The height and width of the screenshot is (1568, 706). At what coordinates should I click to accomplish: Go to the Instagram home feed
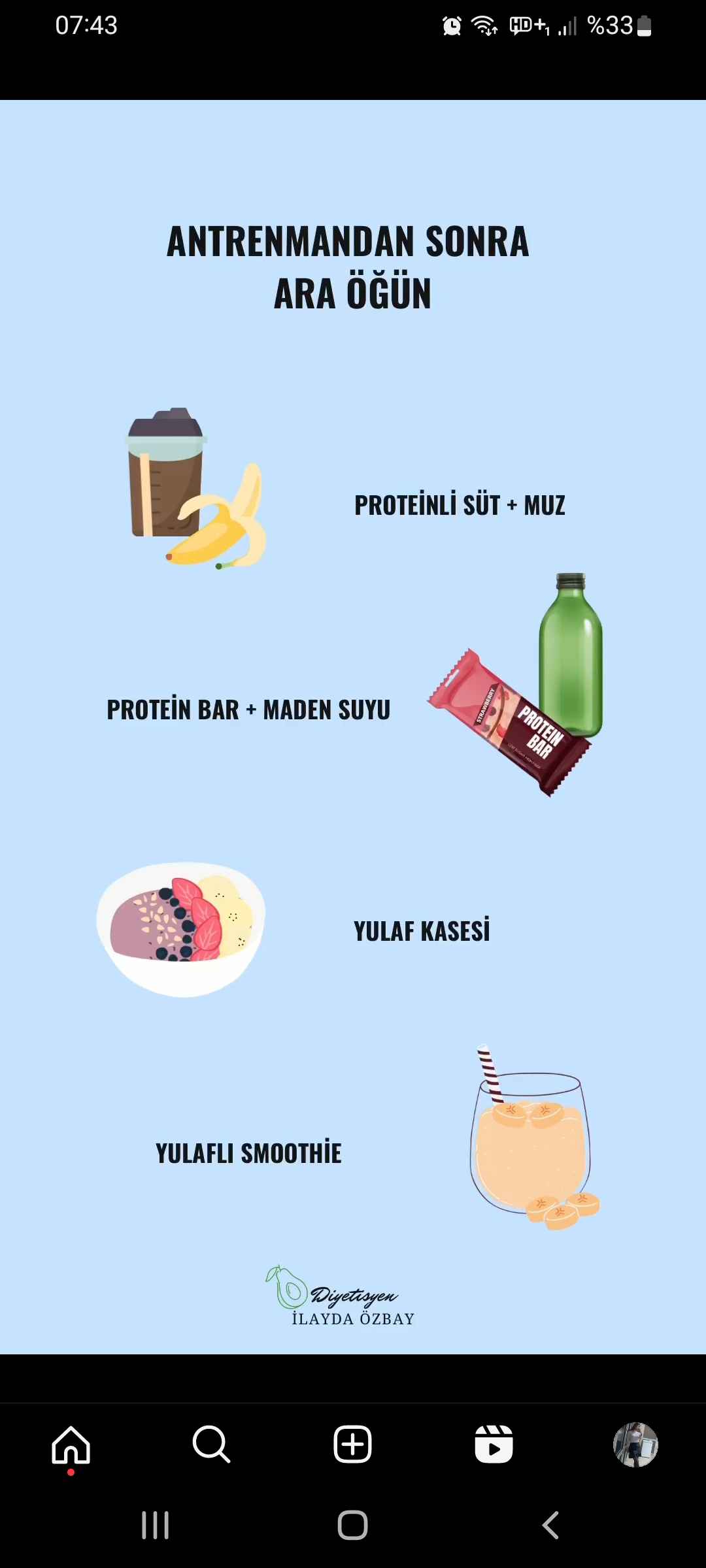71,1445
